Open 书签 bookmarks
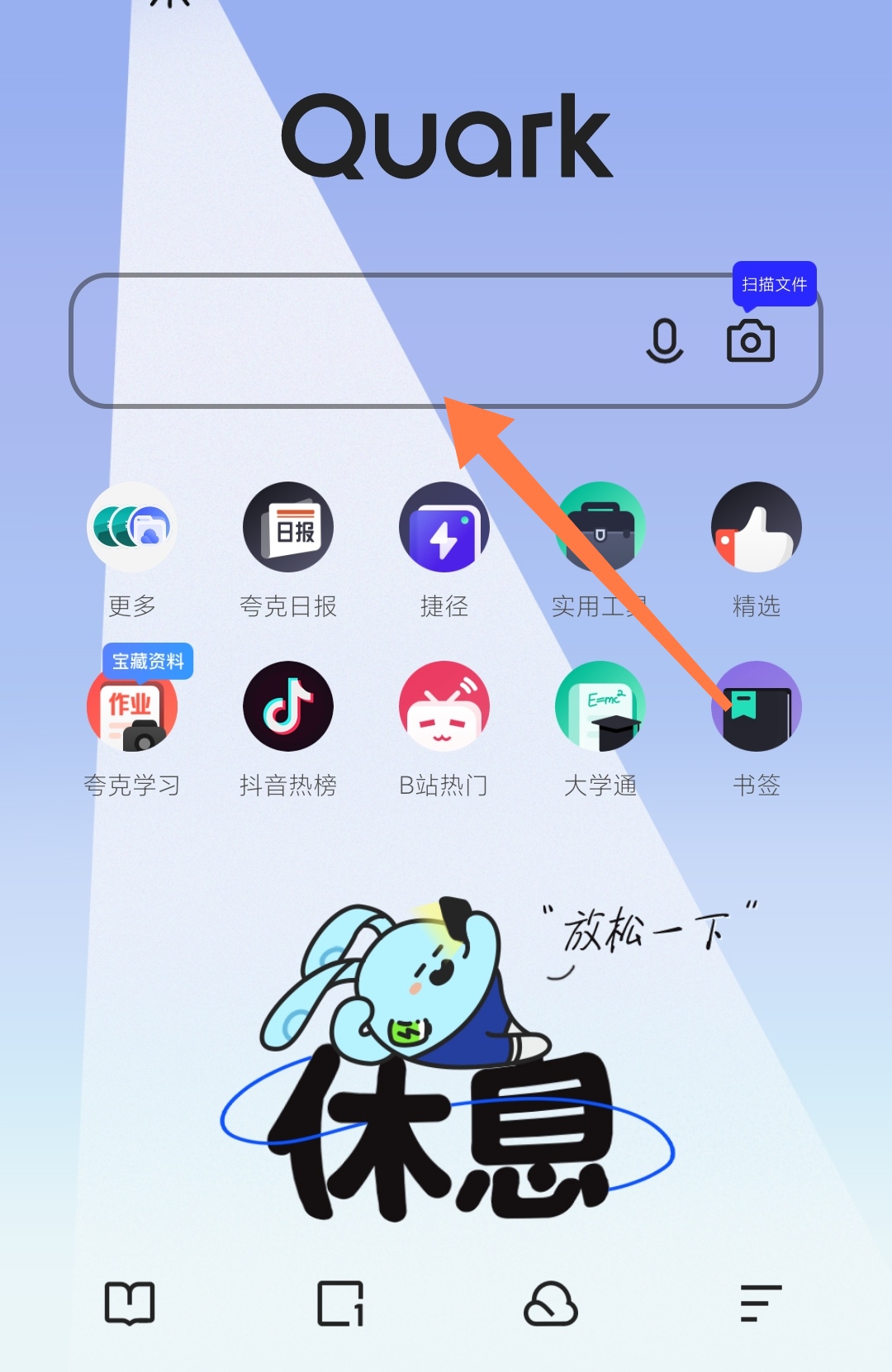 coord(756,707)
